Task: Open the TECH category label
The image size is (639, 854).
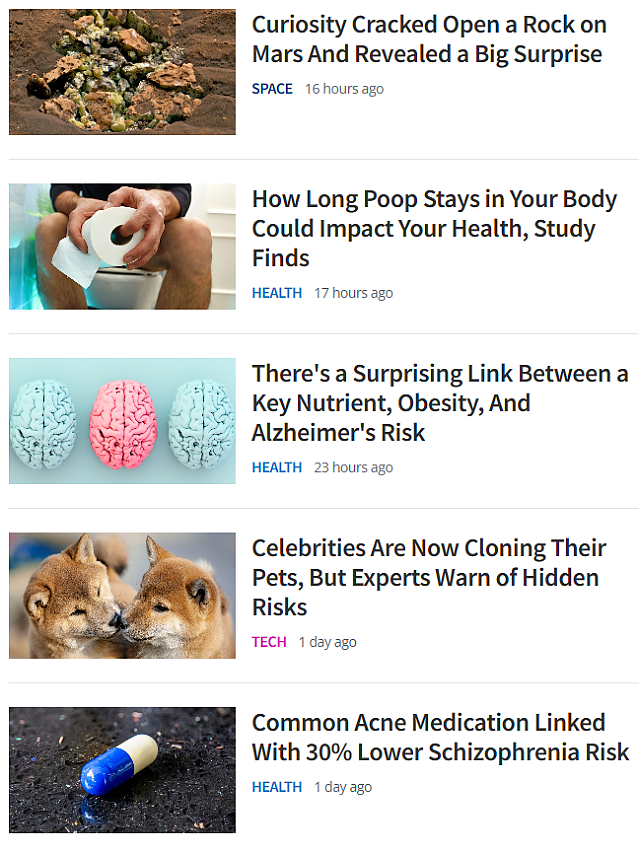Action: tap(269, 642)
